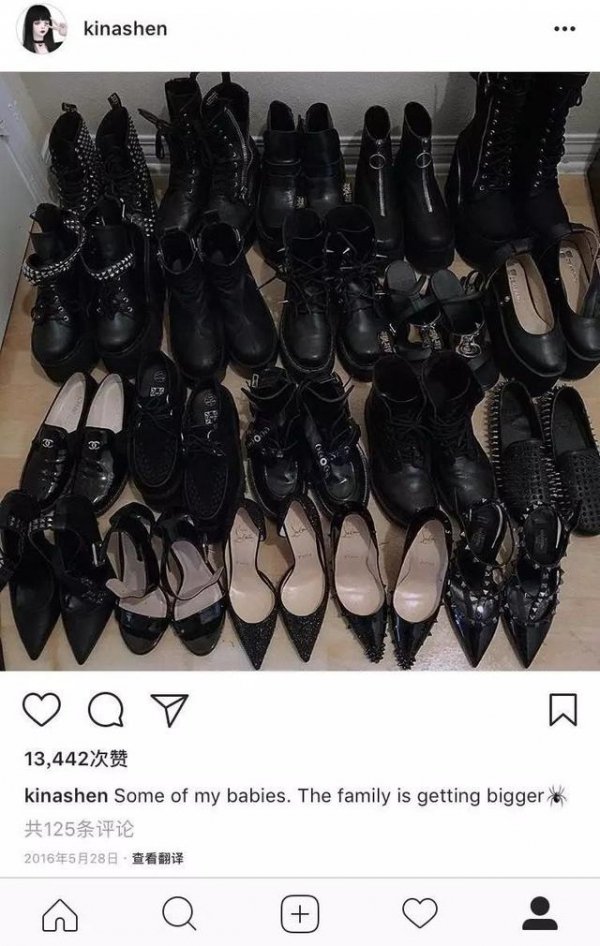Tap 查看翻译 to translate the caption
The height and width of the screenshot is (946, 600).
point(157,858)
